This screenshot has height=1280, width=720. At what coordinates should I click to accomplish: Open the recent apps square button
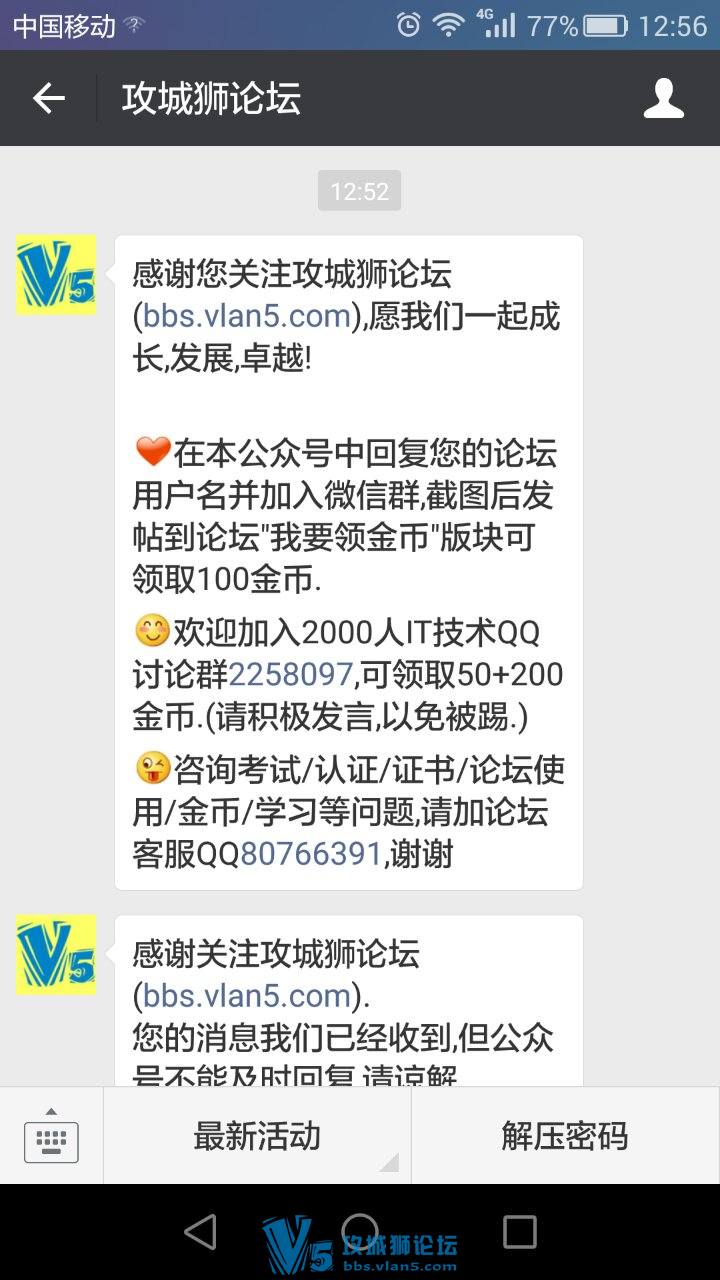[x=519, y=1232]
